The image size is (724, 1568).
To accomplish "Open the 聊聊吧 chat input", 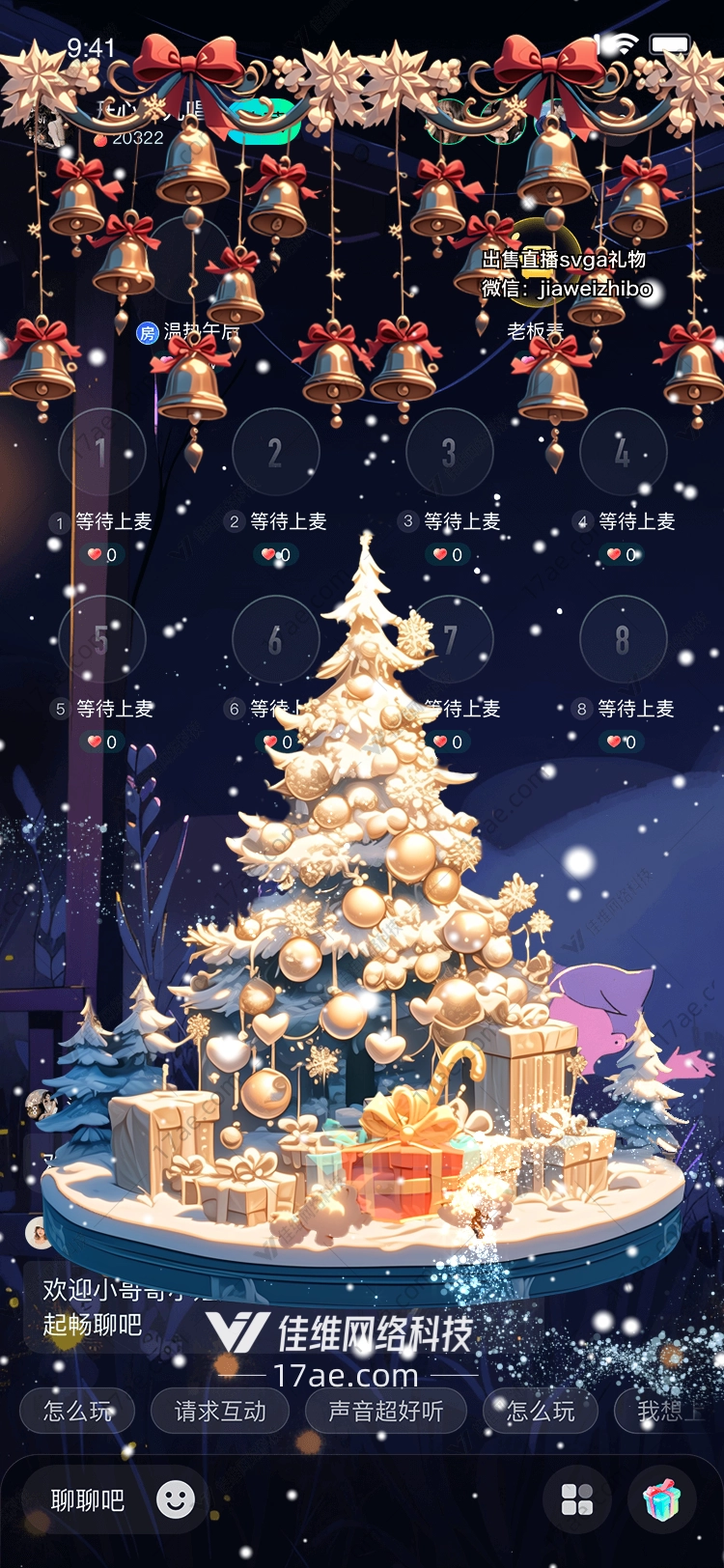I will [x=88, y=1499].
